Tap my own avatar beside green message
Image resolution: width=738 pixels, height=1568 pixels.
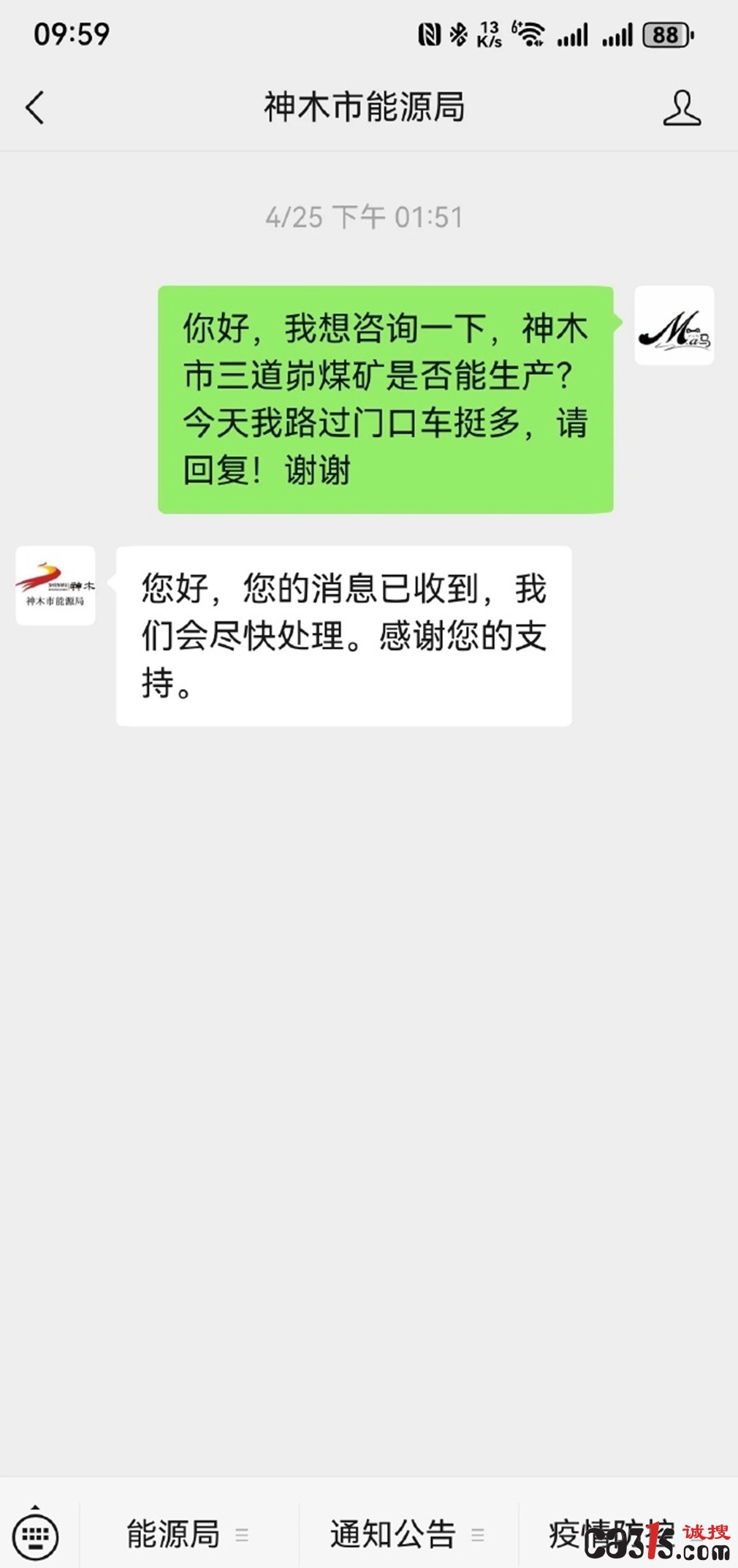(x=674, y=325)
